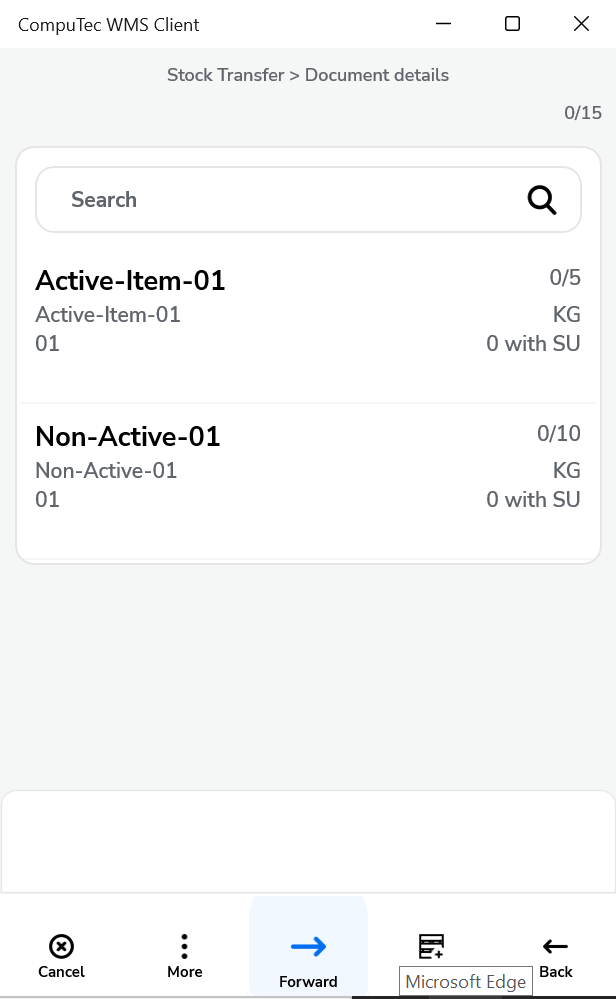Open the Active-Item-01 row

[308, 312]
